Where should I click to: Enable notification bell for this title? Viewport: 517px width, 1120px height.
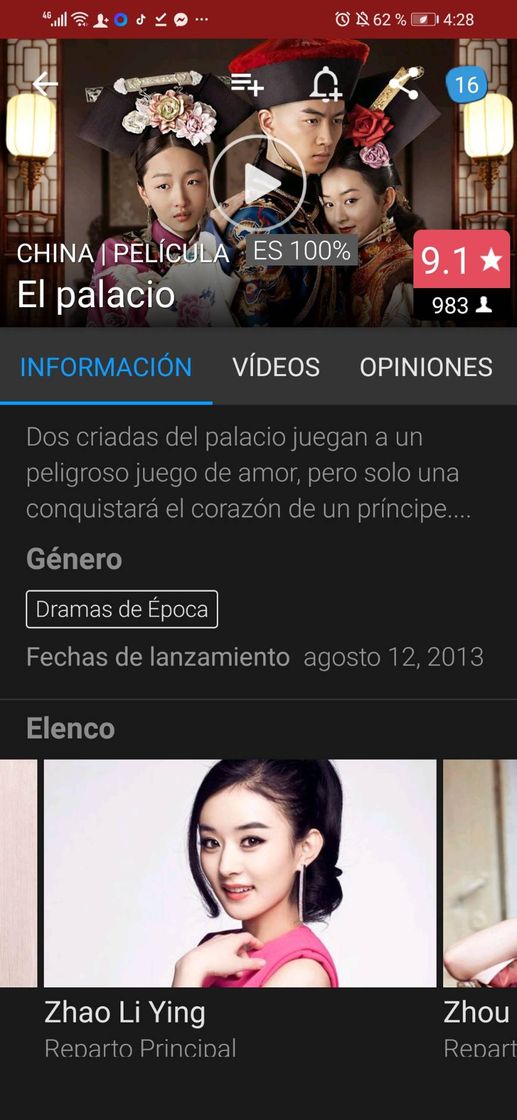tap(326, 85)
